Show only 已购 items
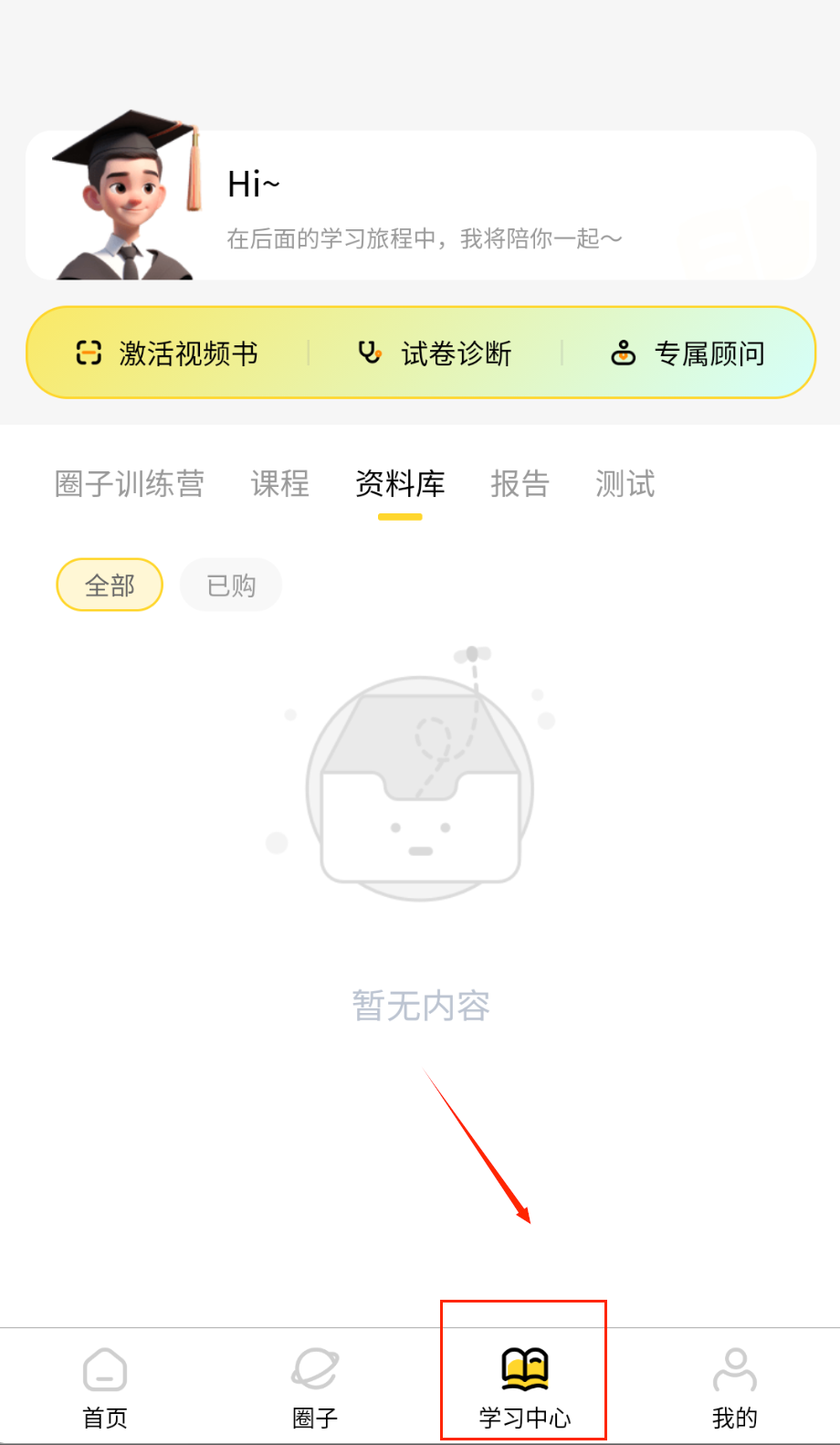The image size is (840, 1445). 231,585
